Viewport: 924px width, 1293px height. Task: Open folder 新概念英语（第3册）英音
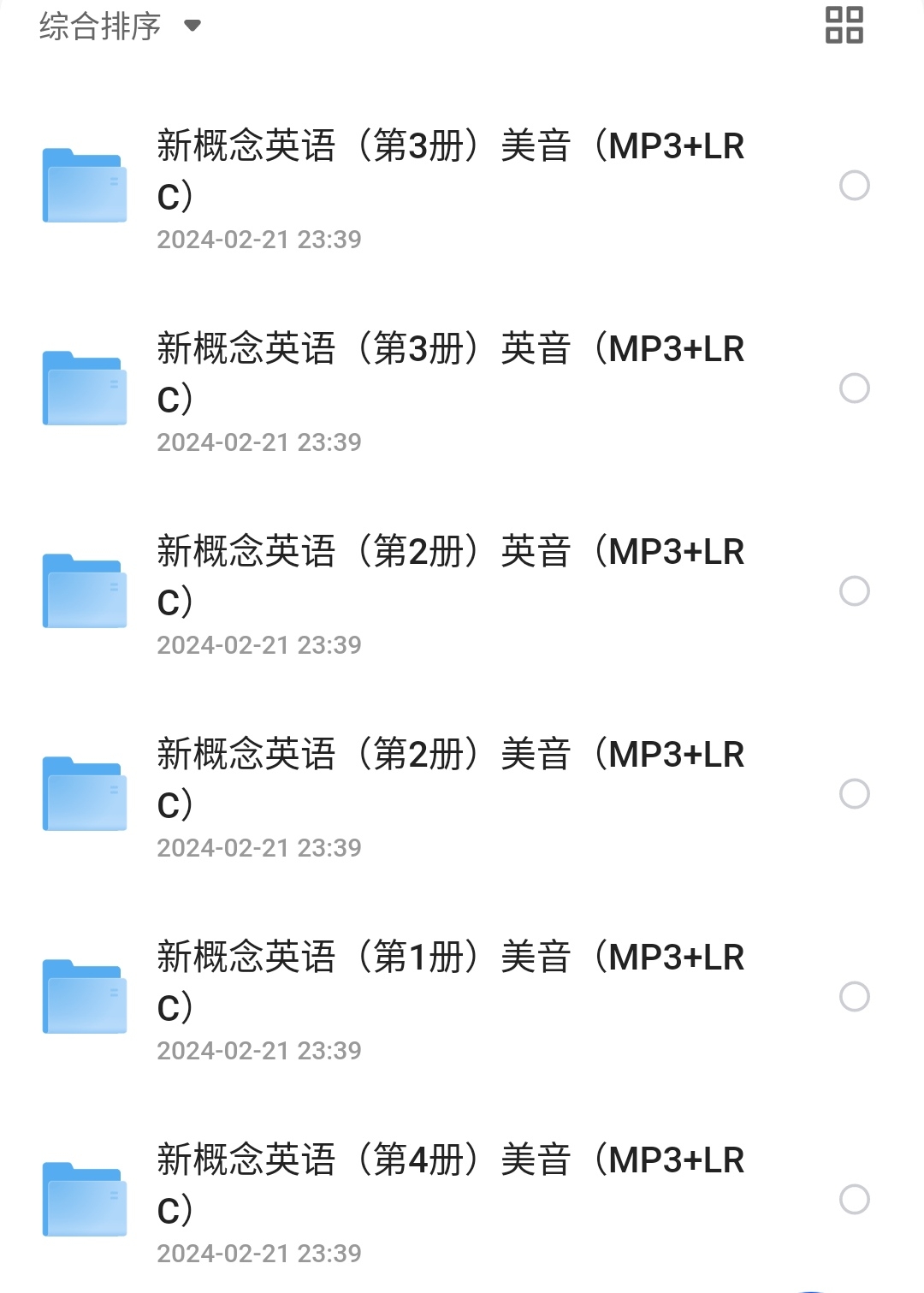point(450,373)
